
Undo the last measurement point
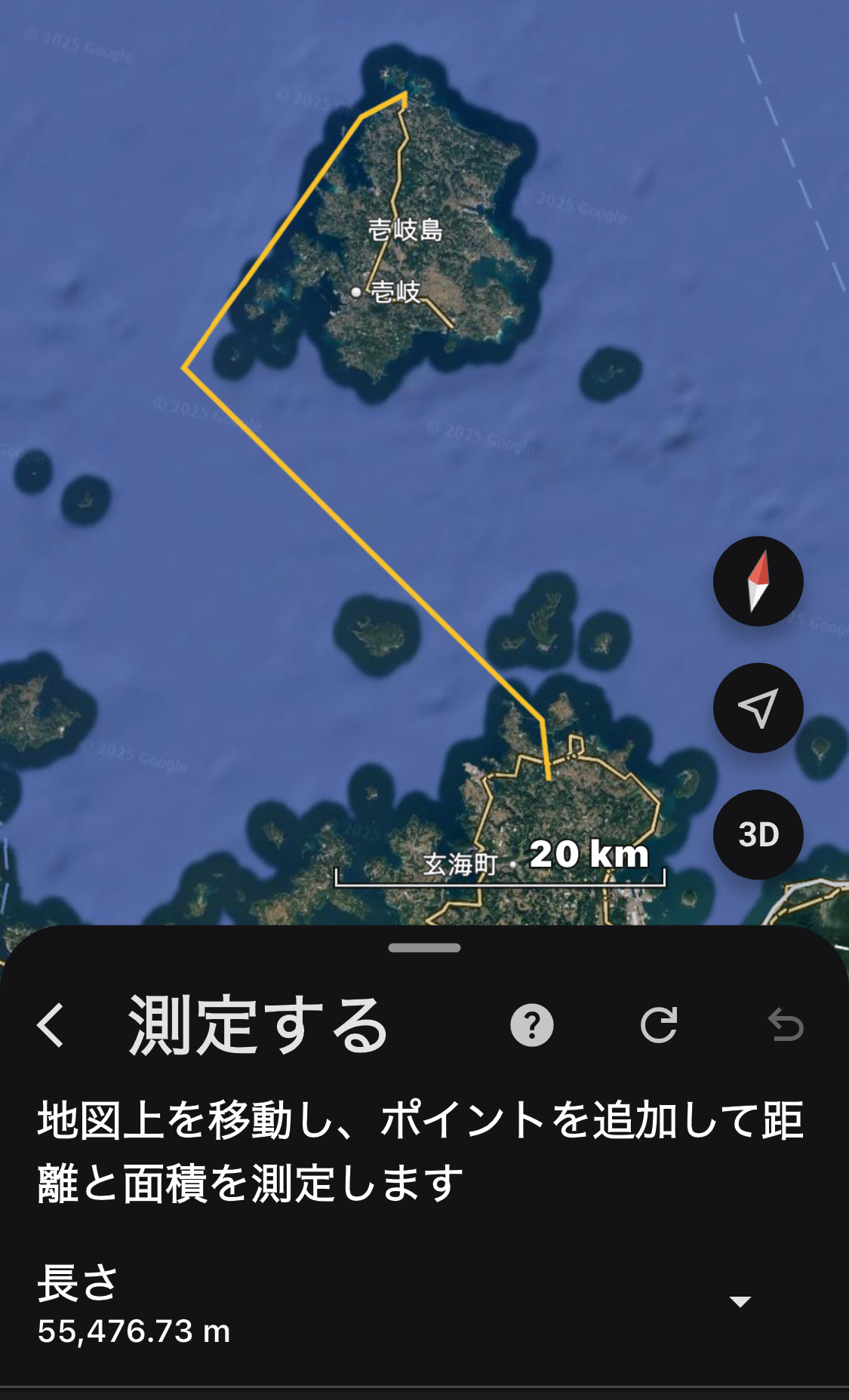pyautogui.click(x=786, y=1025)
